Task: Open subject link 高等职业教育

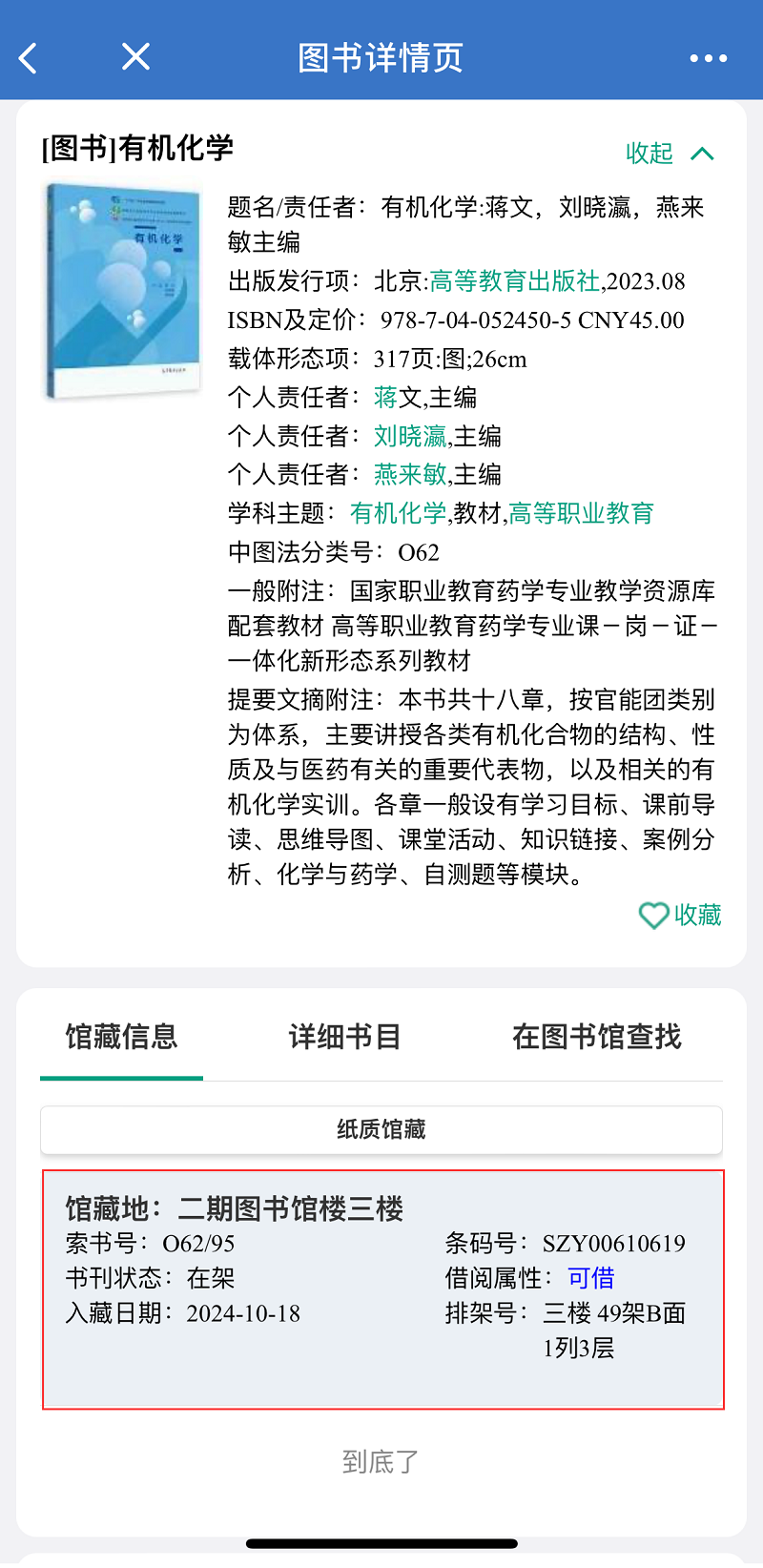Action: (581, 513)
